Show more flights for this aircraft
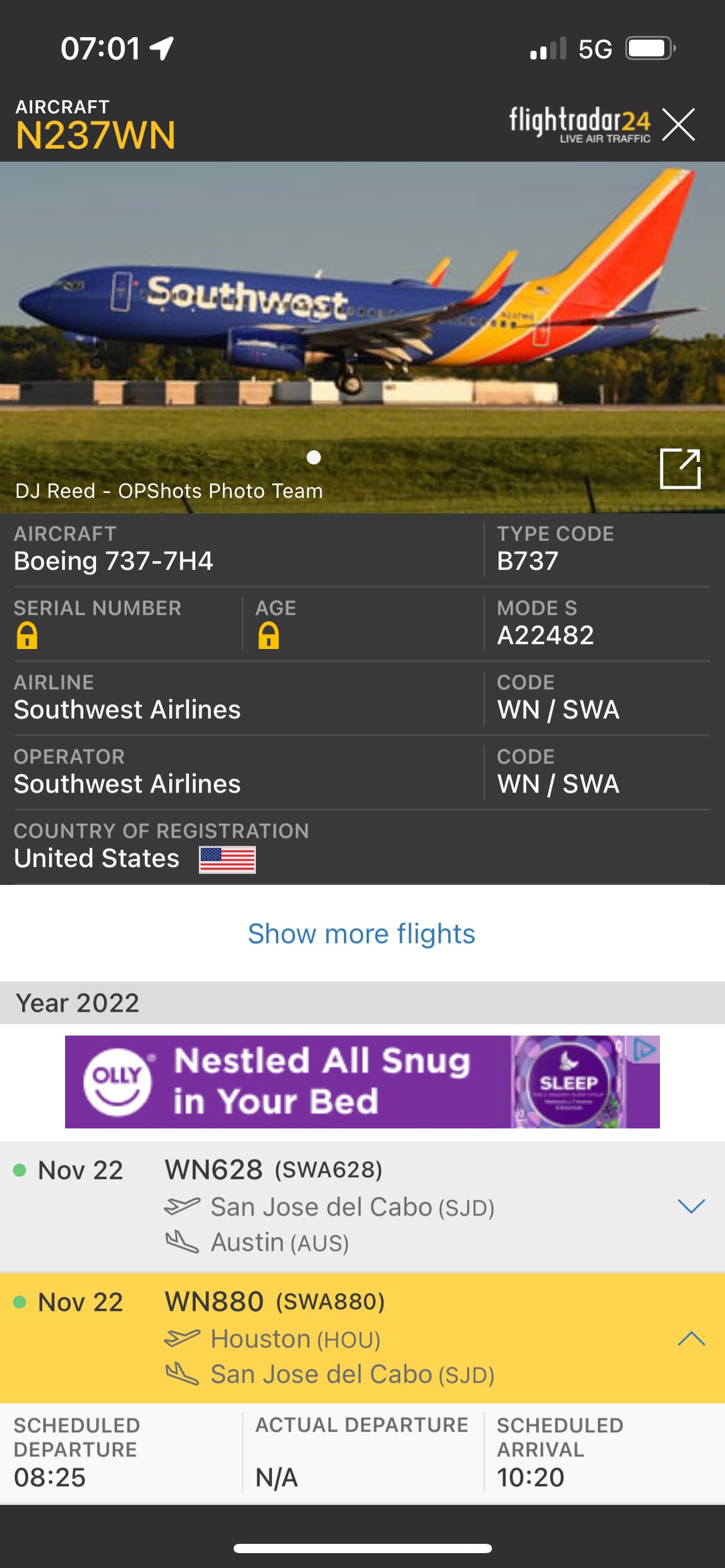The height and width of the screenshot is (1568, 725). coord(361,933)
